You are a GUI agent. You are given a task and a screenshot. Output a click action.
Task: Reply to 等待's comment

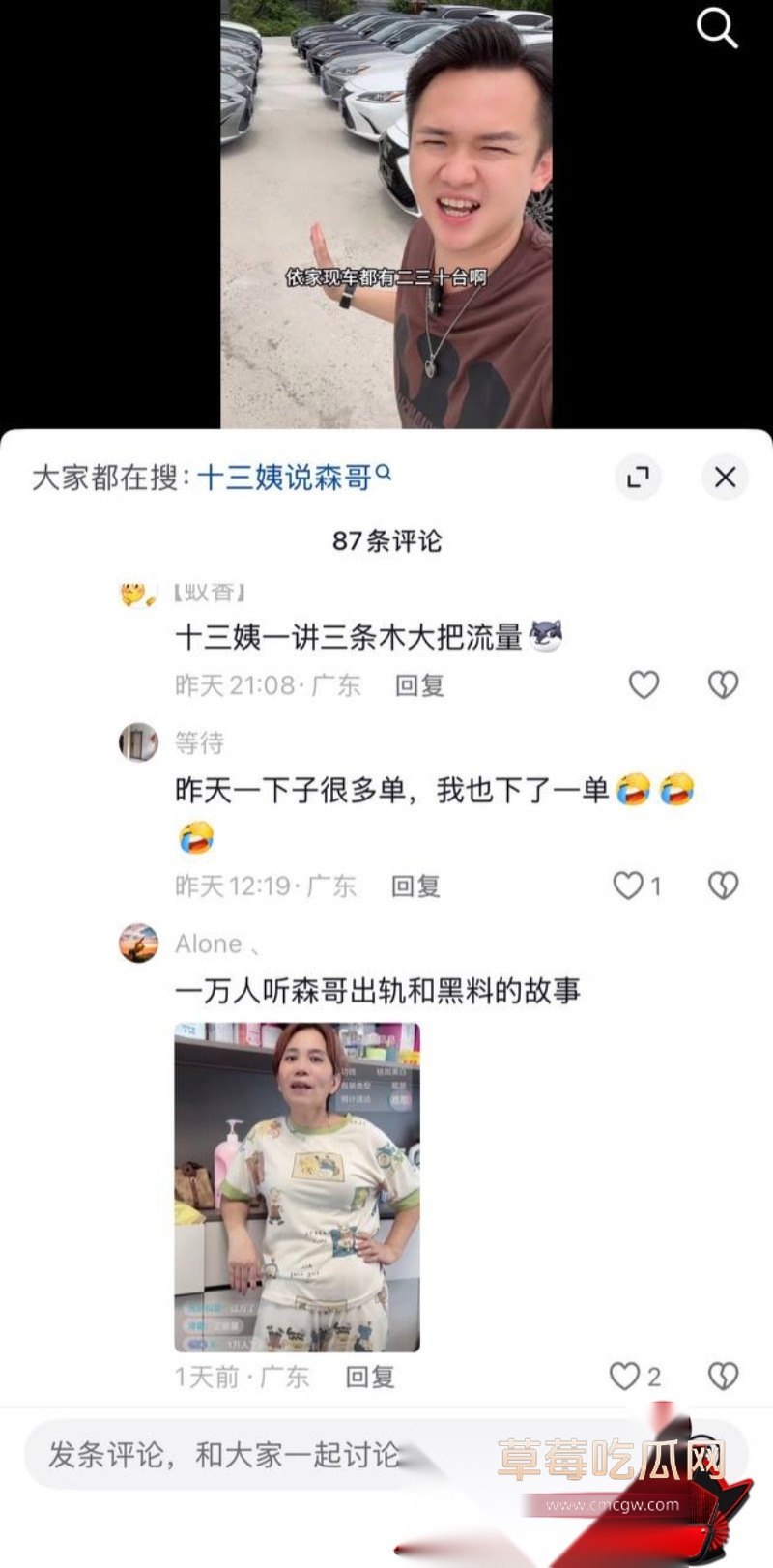pos(415,886)
